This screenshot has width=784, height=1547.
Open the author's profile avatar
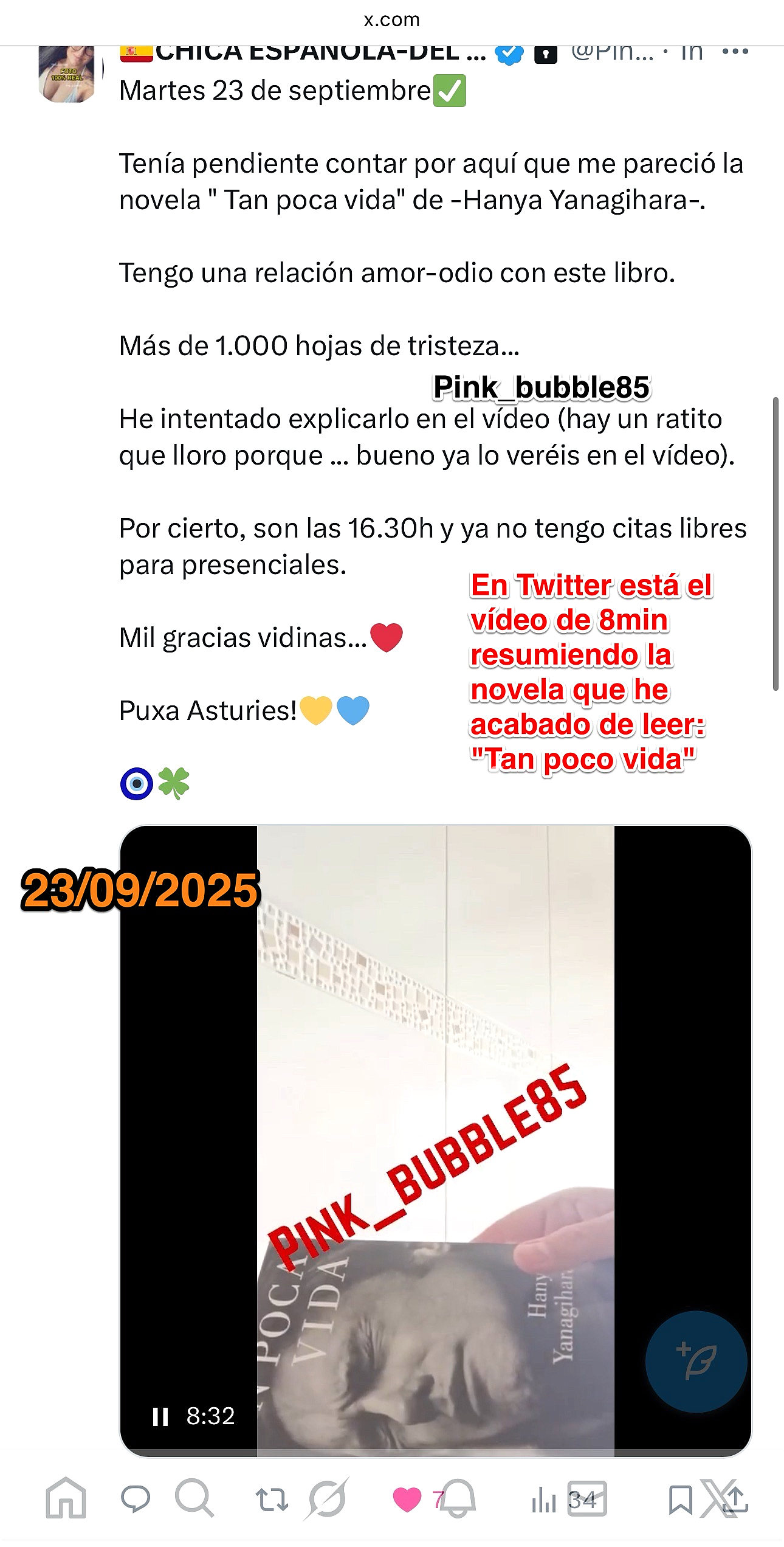point(67,74)
